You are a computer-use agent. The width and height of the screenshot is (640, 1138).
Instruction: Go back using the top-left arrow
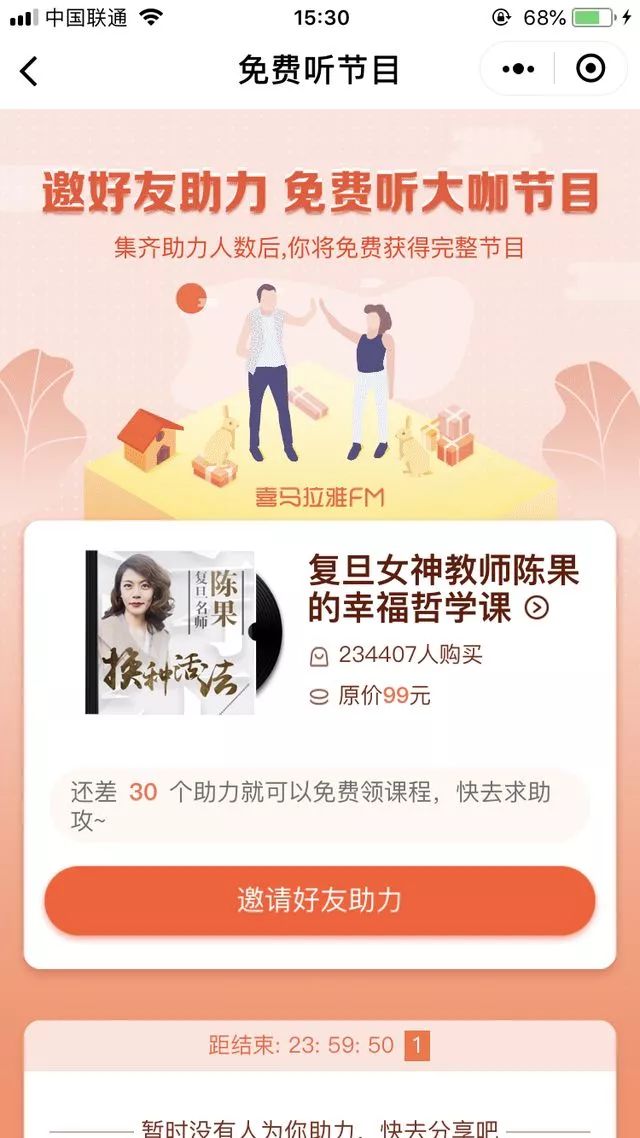29,71
